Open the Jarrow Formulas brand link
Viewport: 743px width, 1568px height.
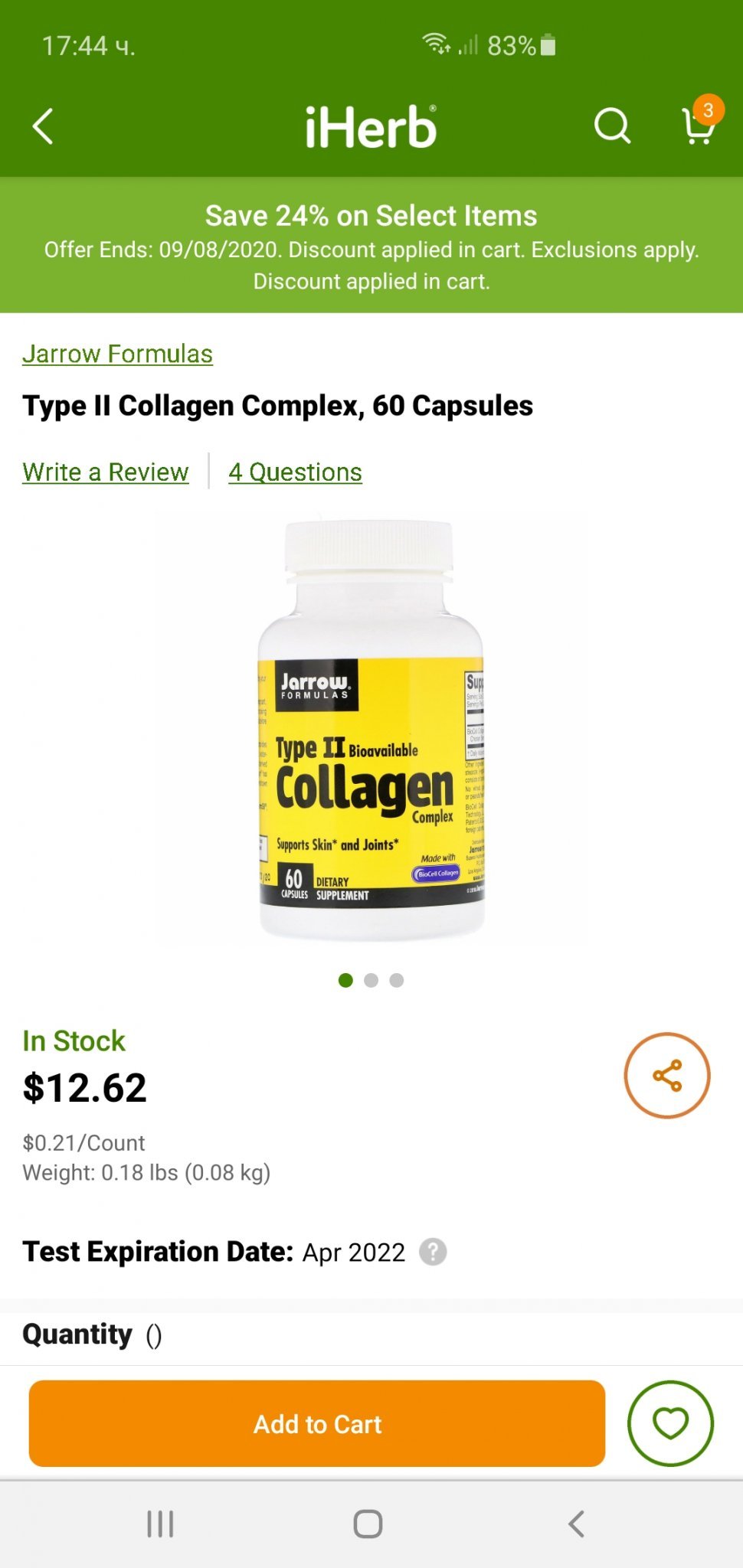tap(117, 354)
